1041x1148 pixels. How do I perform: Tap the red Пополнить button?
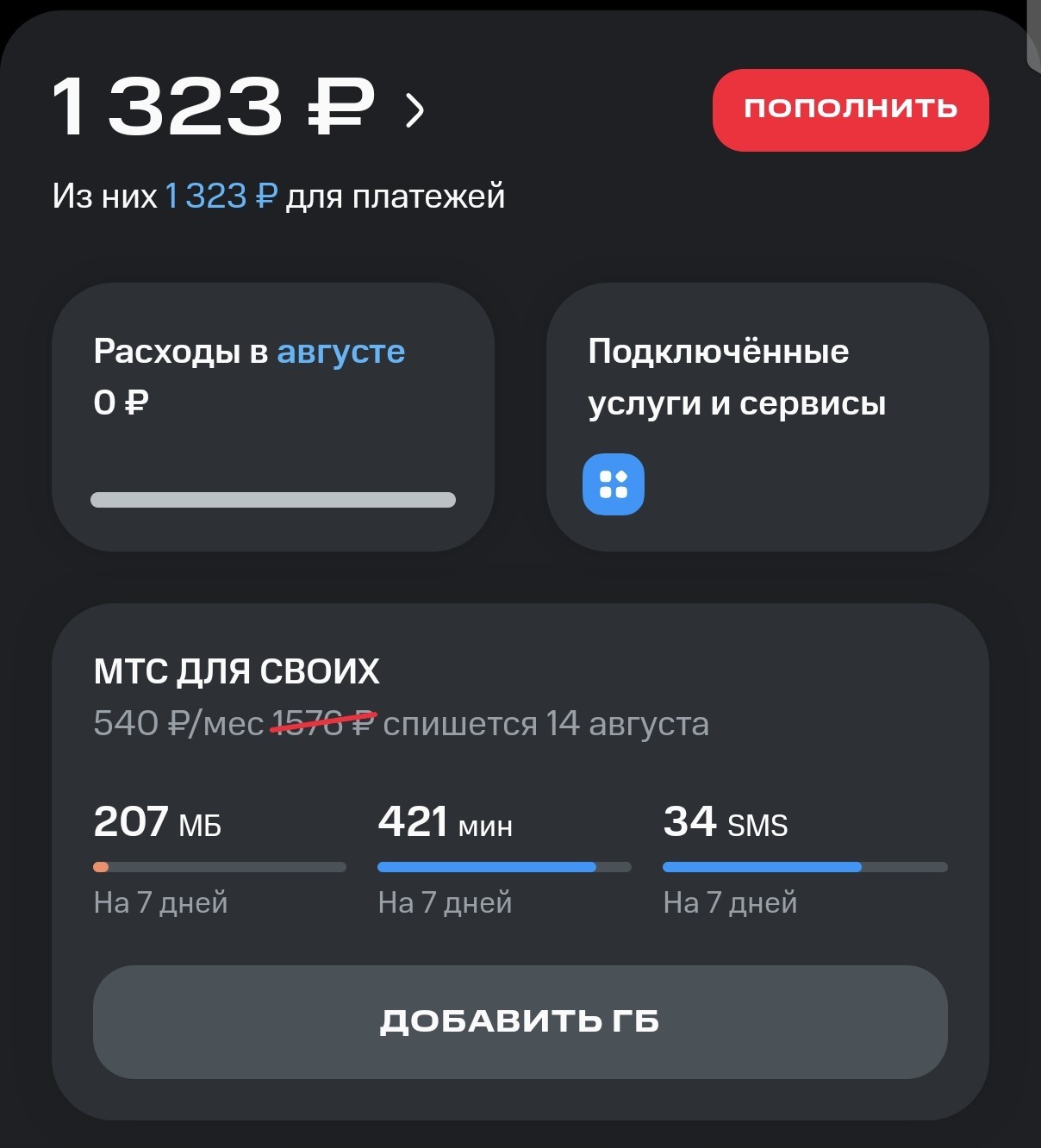click(x=851, y=109)
